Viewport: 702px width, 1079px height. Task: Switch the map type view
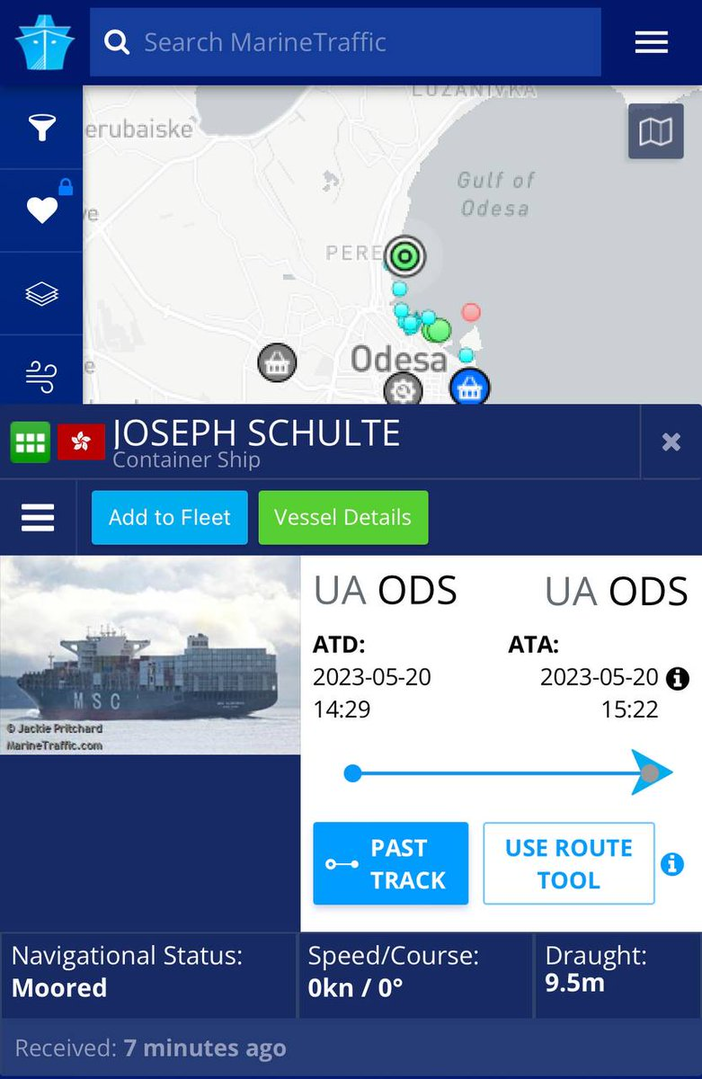(x=655, y=131)
